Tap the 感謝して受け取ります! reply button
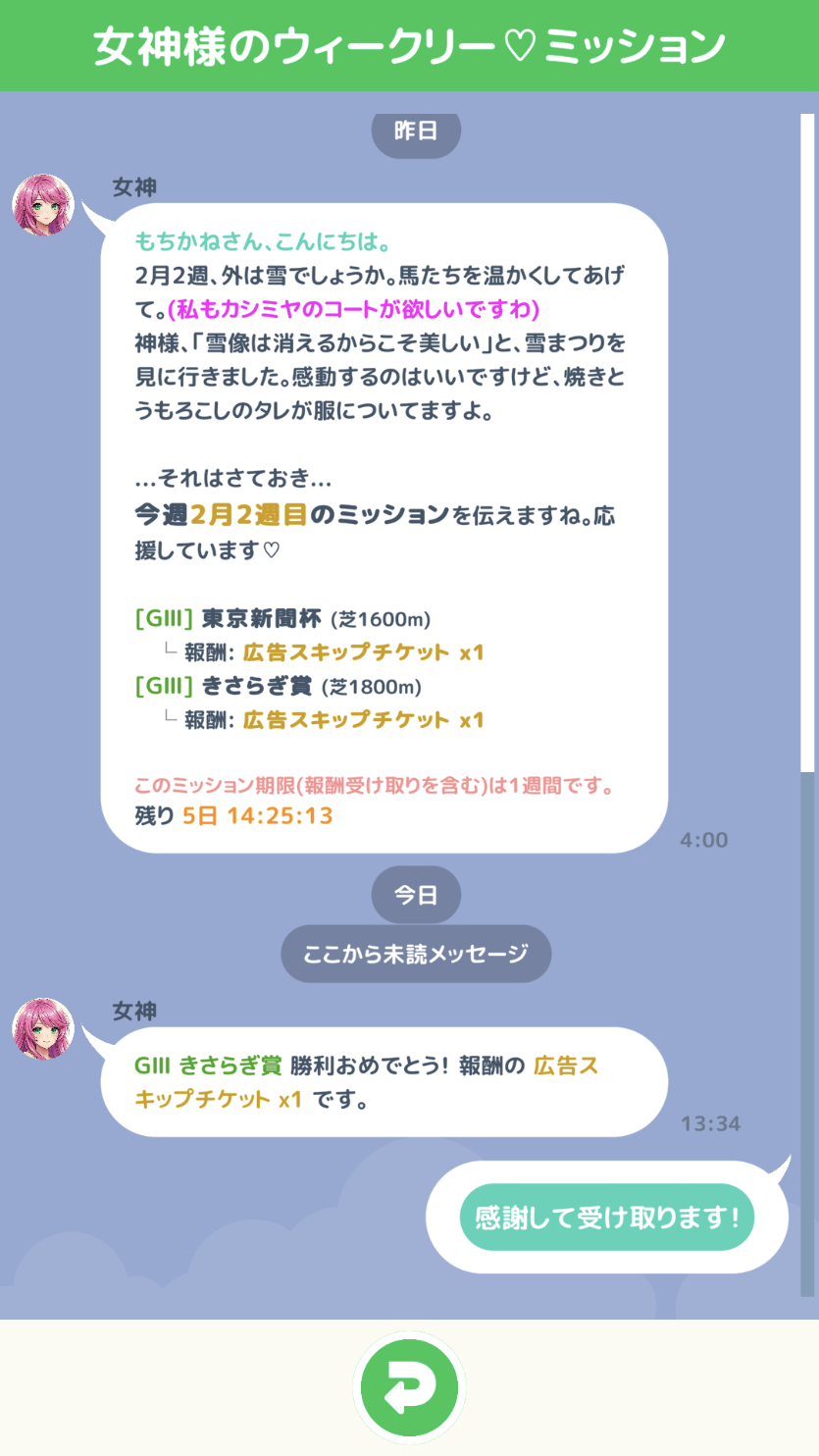 click(606, 1218)
